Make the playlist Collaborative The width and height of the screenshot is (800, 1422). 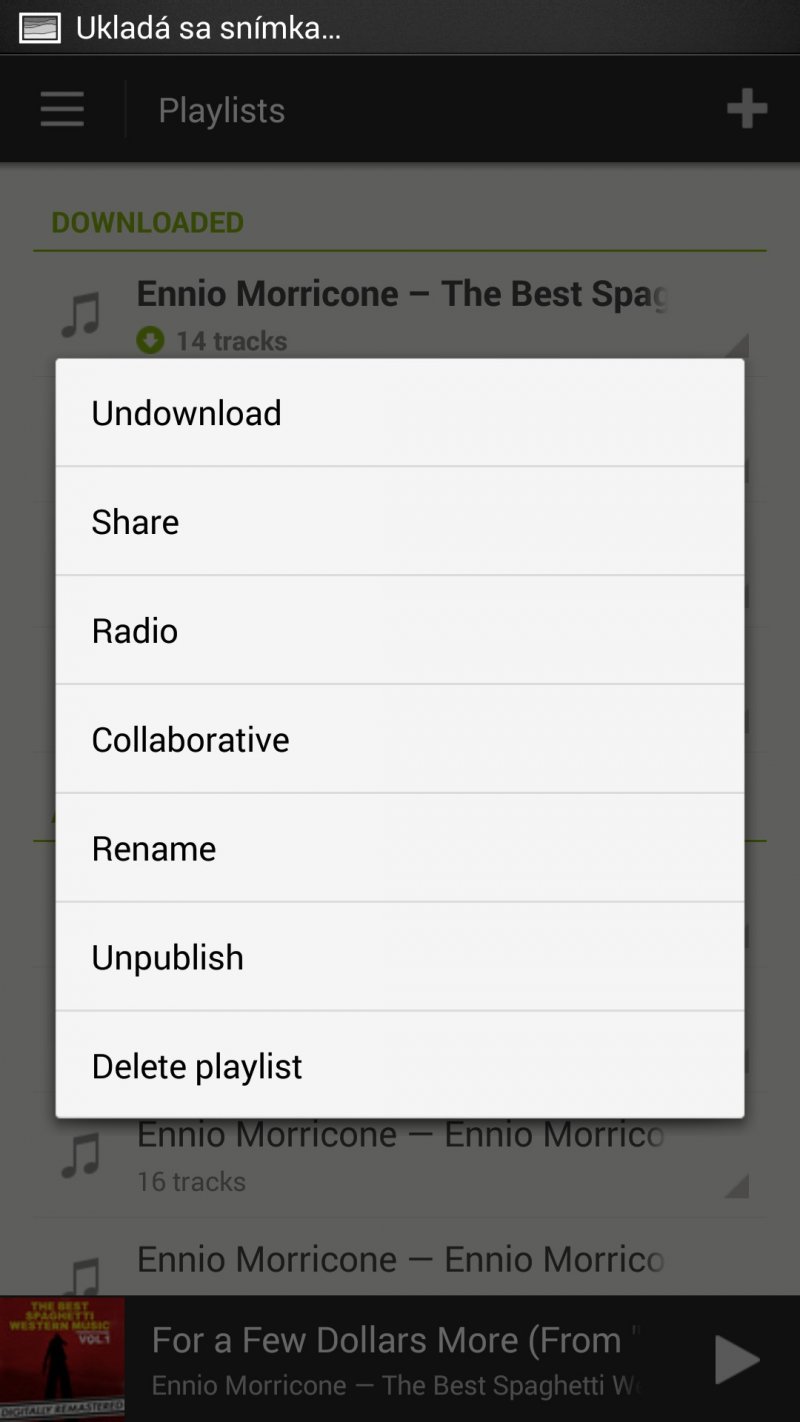coord(399,739)
